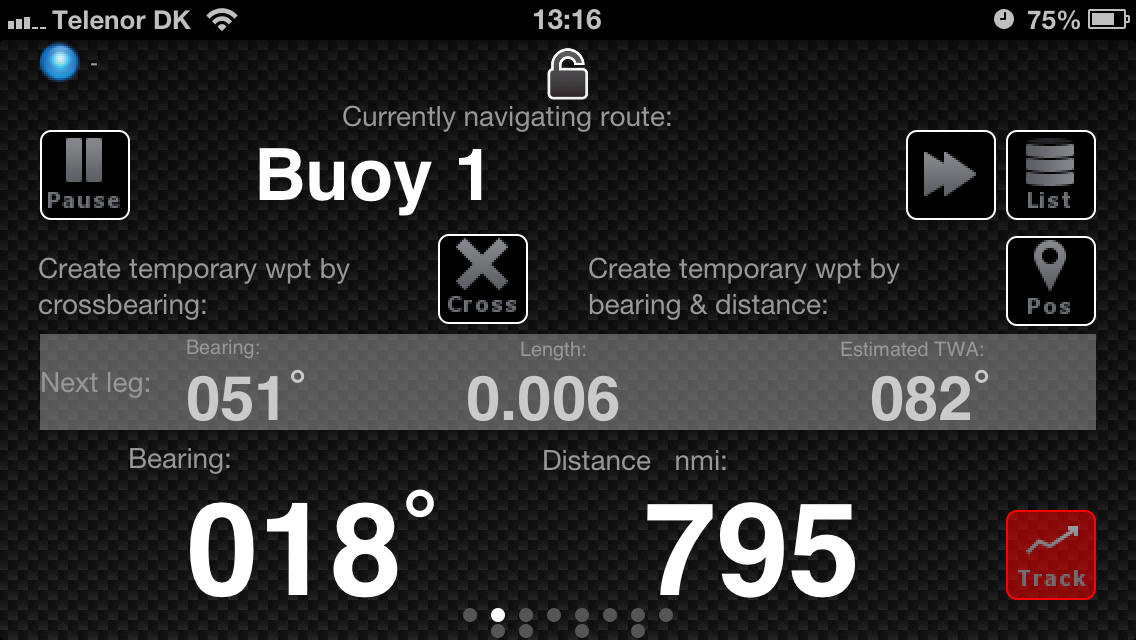1136x640 pixels.
Task: Create waypoint with the Pos button
Action: point(1050,281)
